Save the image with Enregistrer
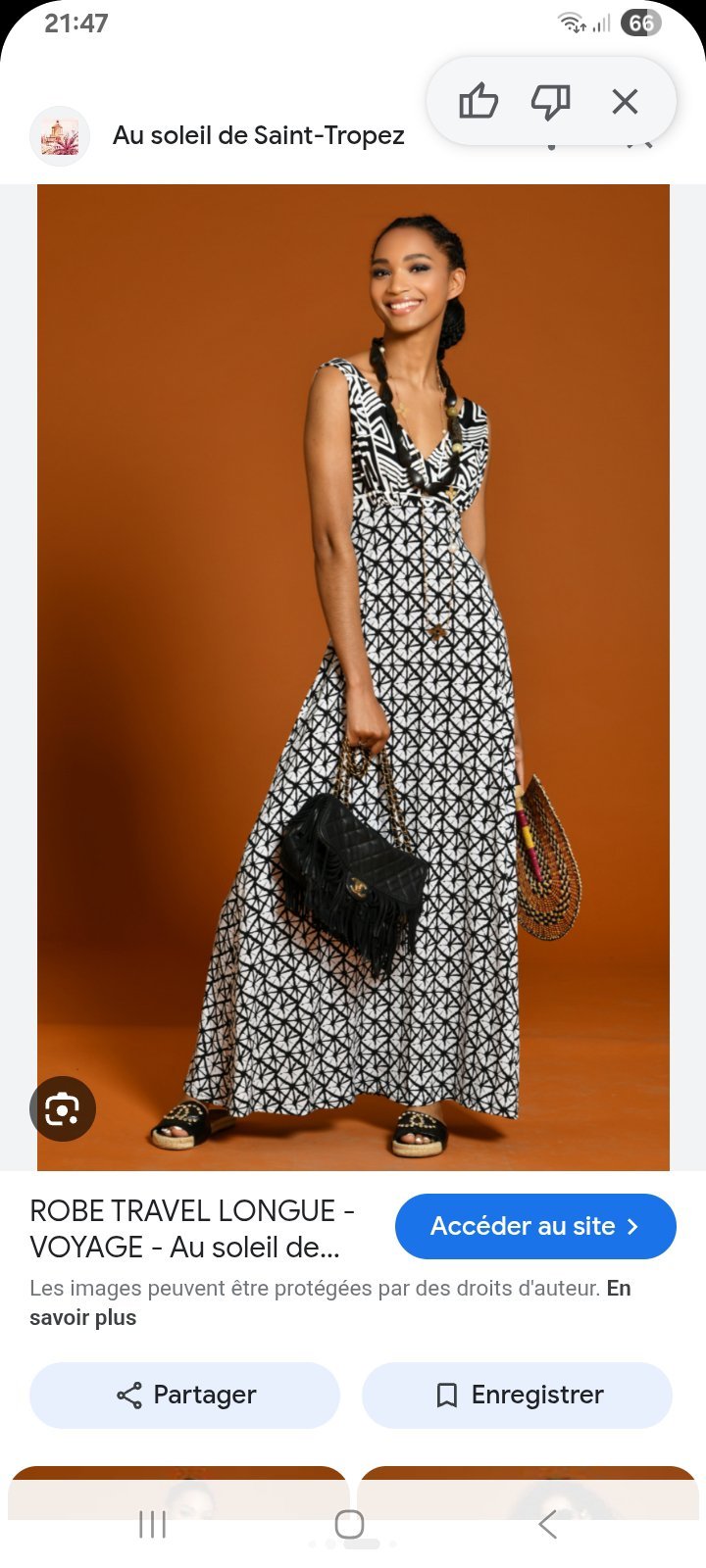The width and height of the screenshot is (706, 1568). click(x=517, y=1395)
